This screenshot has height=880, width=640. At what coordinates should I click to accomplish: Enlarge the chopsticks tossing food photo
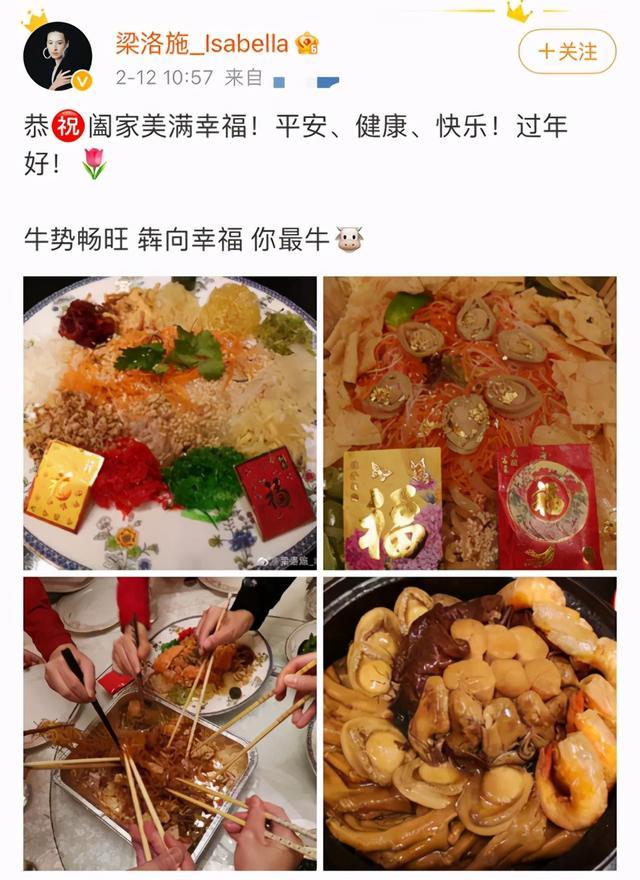[x=170, y=722]
